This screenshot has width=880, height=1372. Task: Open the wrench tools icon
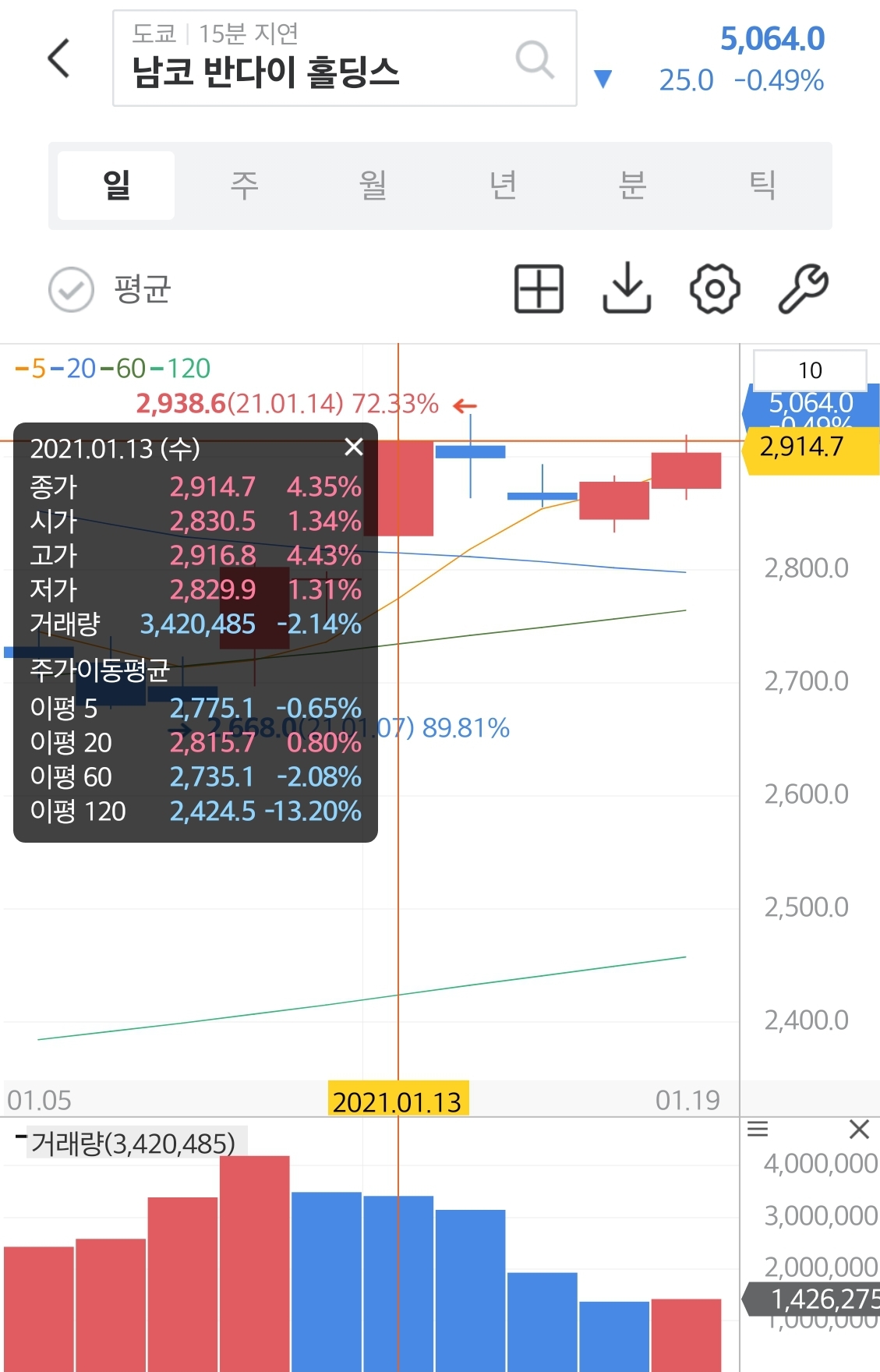(803, 289)
